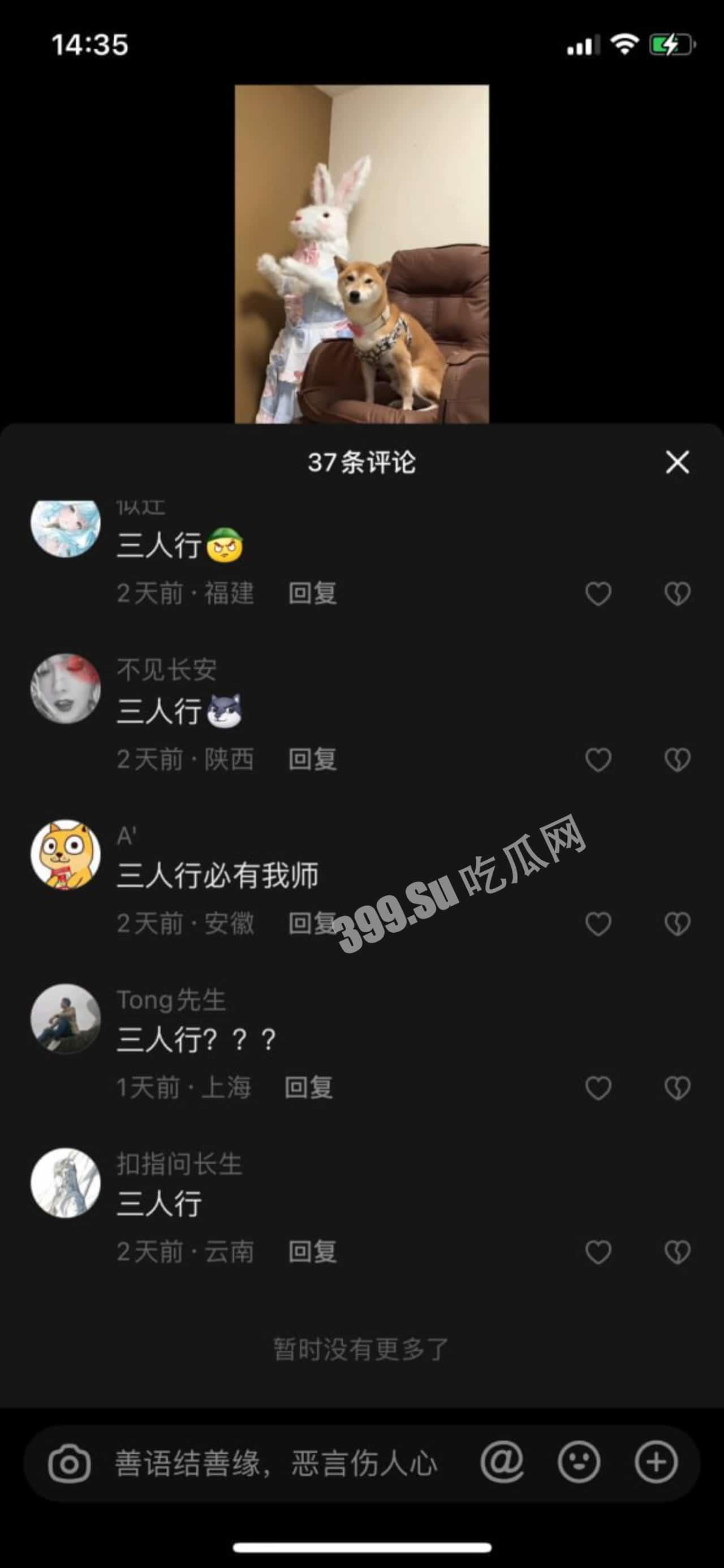Reply to 扣指问长生's comment
The height and width of the screenshot is (1568, 724).
pos(312,1252)
